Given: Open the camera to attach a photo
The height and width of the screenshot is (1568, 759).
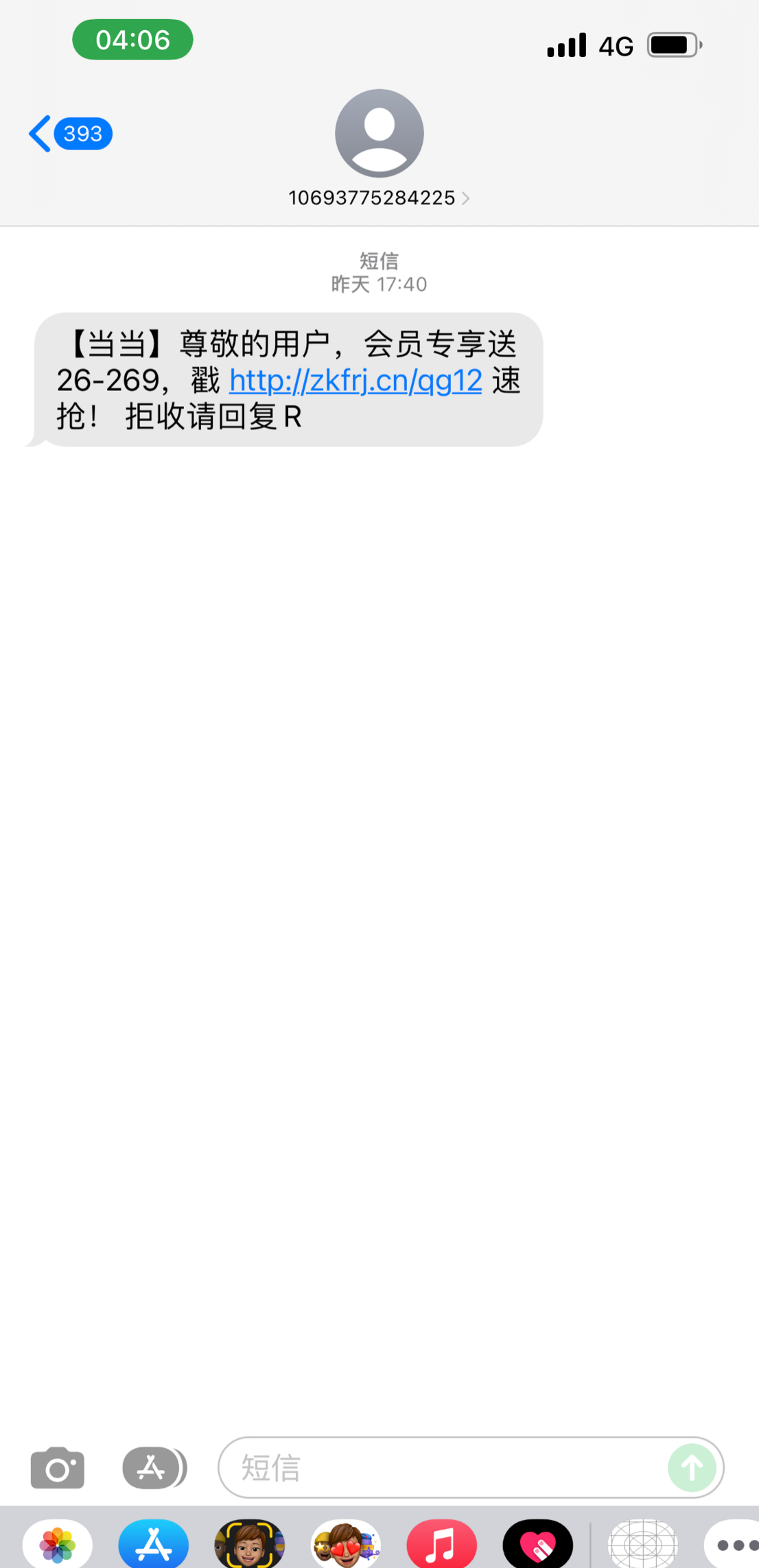Looking at the screenshot, I should (58, 1468).
